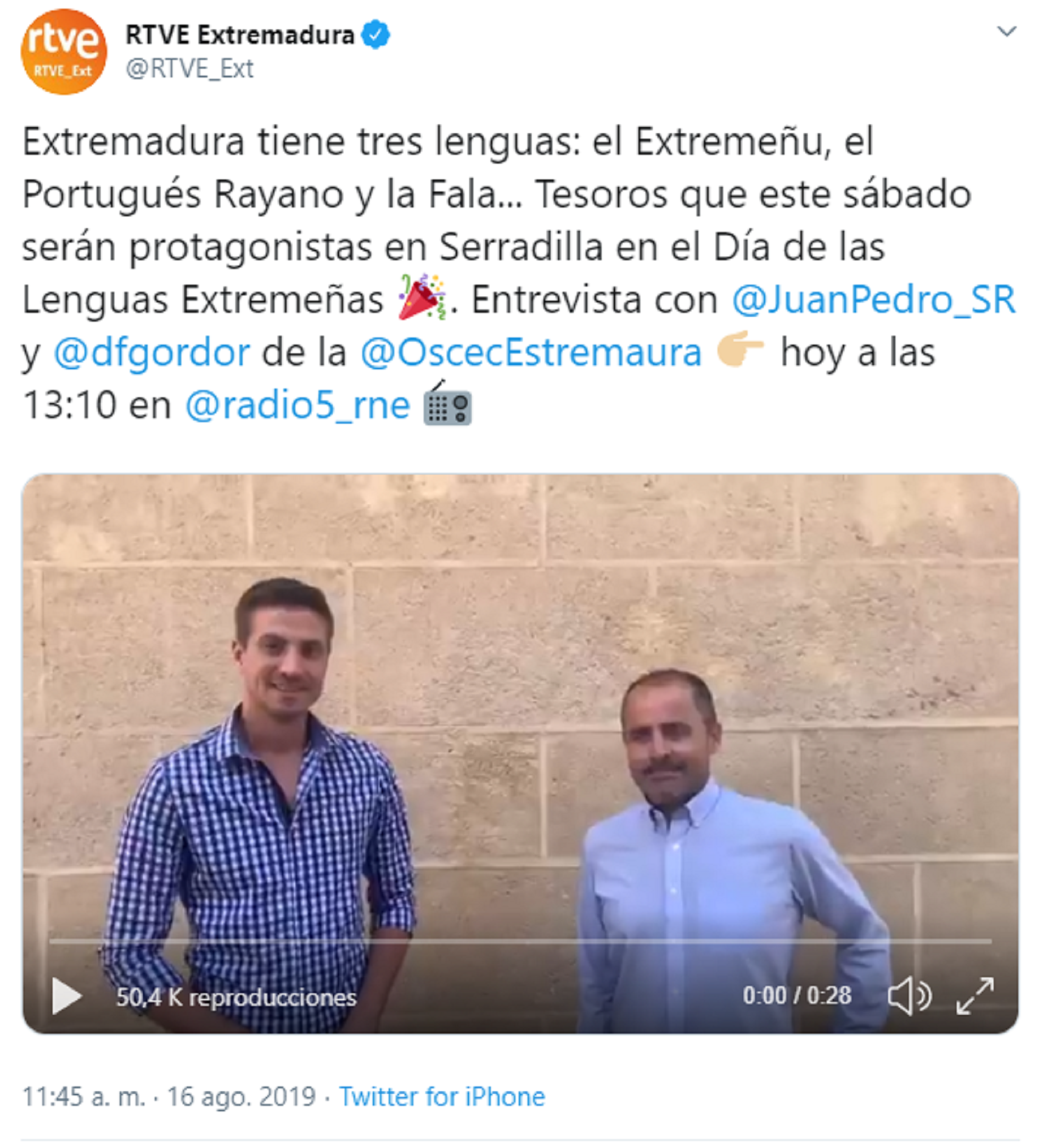1043x1148 pixels.
Task: Open the tweet options chevron menu
Action: (1006, 31)
